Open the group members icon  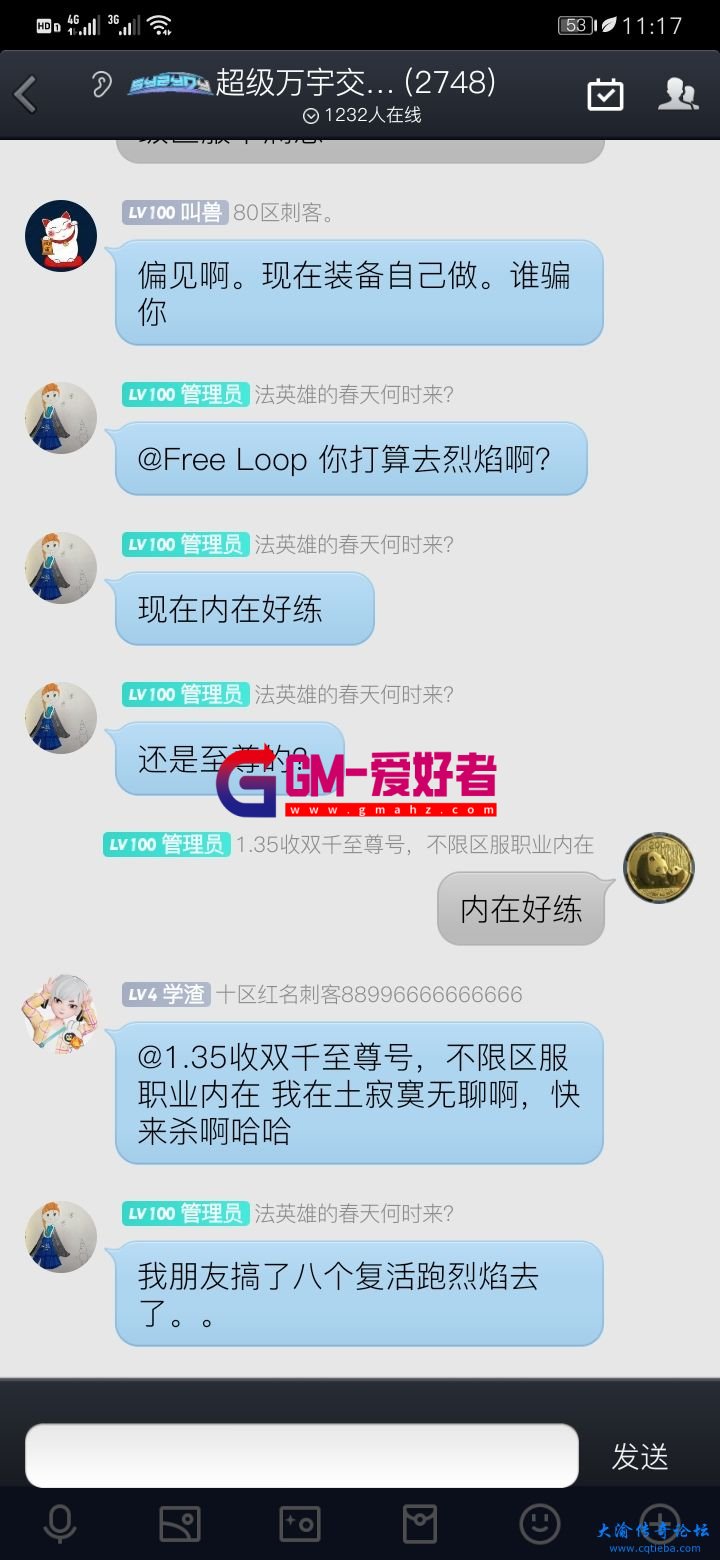click(677, 95)
